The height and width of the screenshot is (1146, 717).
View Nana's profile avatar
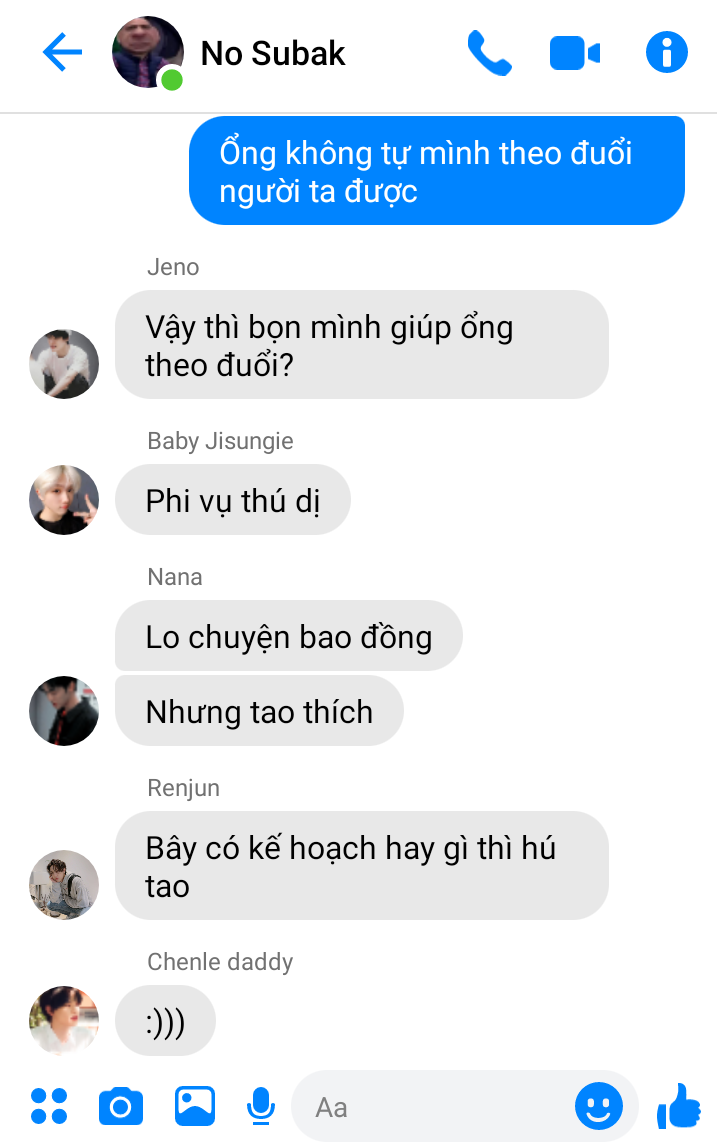64,711
